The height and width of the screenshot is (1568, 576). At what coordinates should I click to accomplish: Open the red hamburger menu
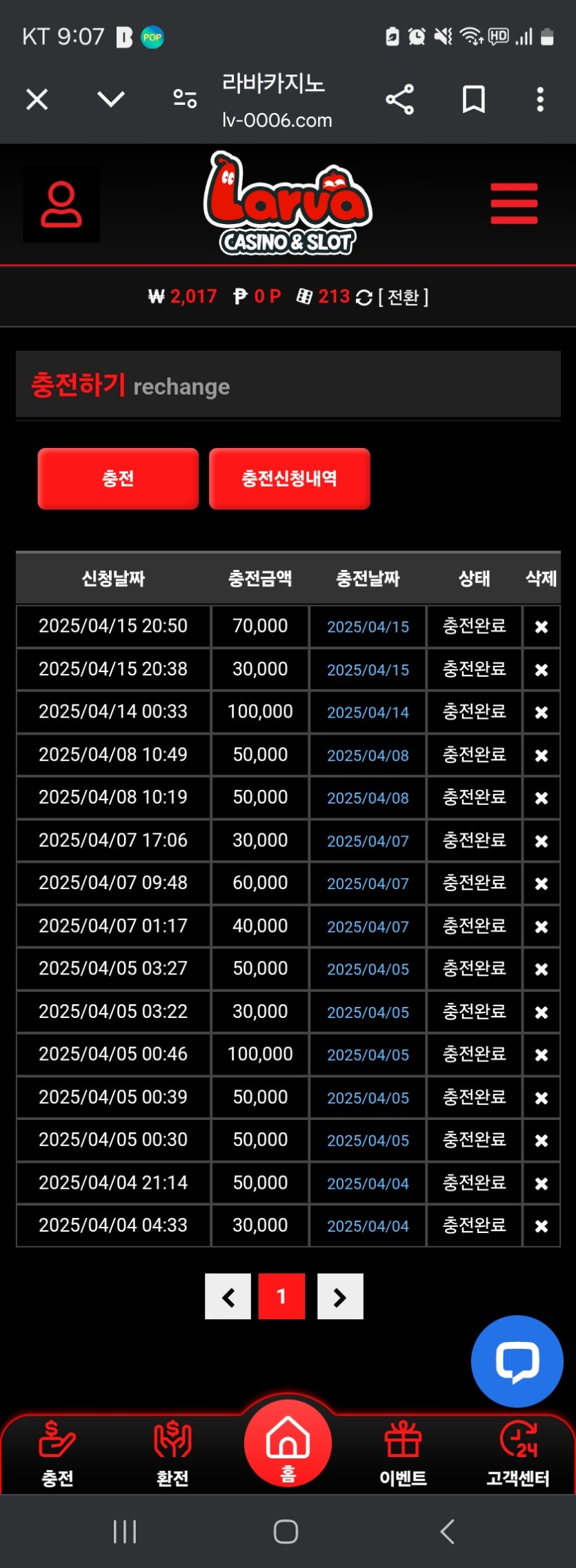[514, 204]
